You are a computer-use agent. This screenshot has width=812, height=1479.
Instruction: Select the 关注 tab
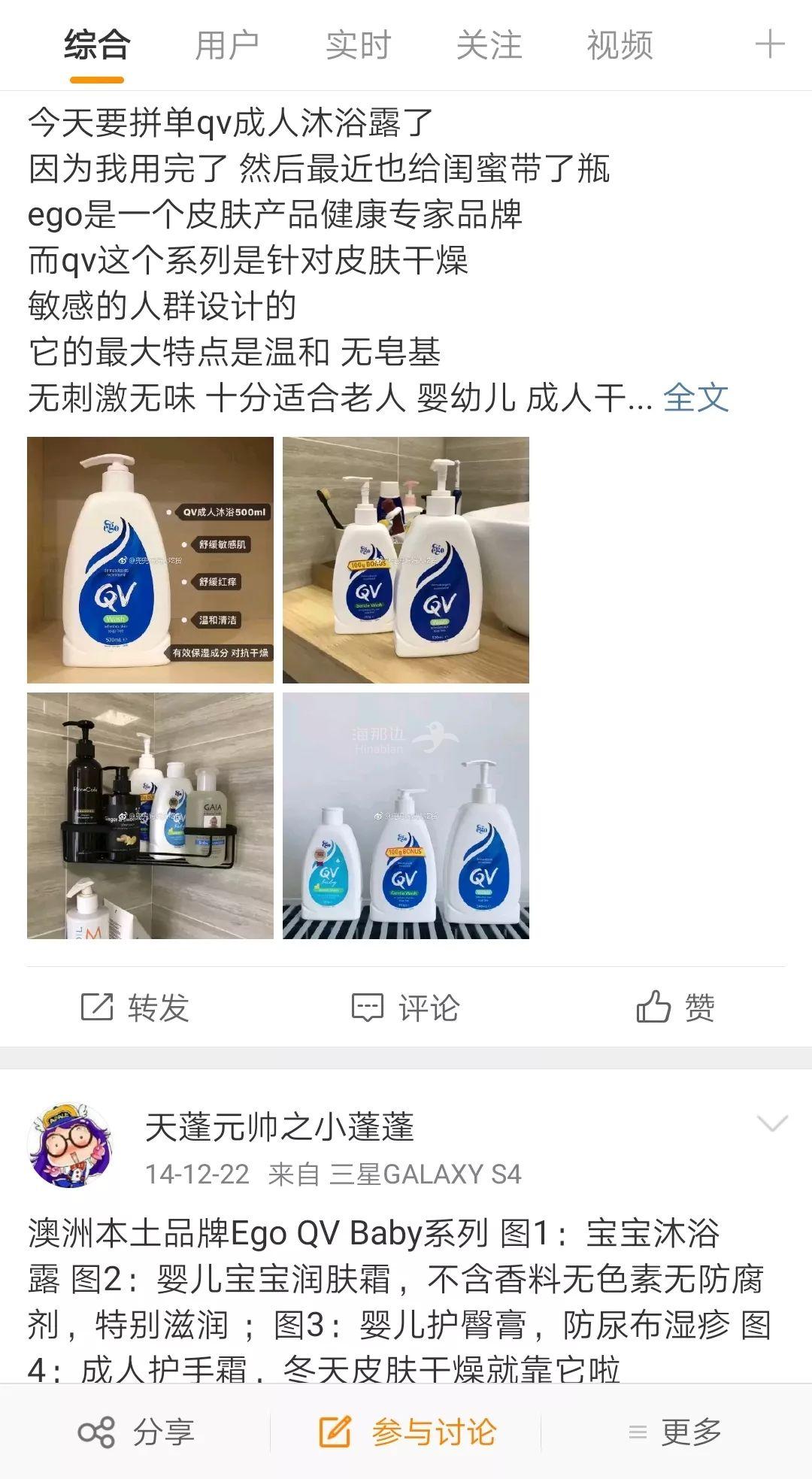tap(489, 45)
